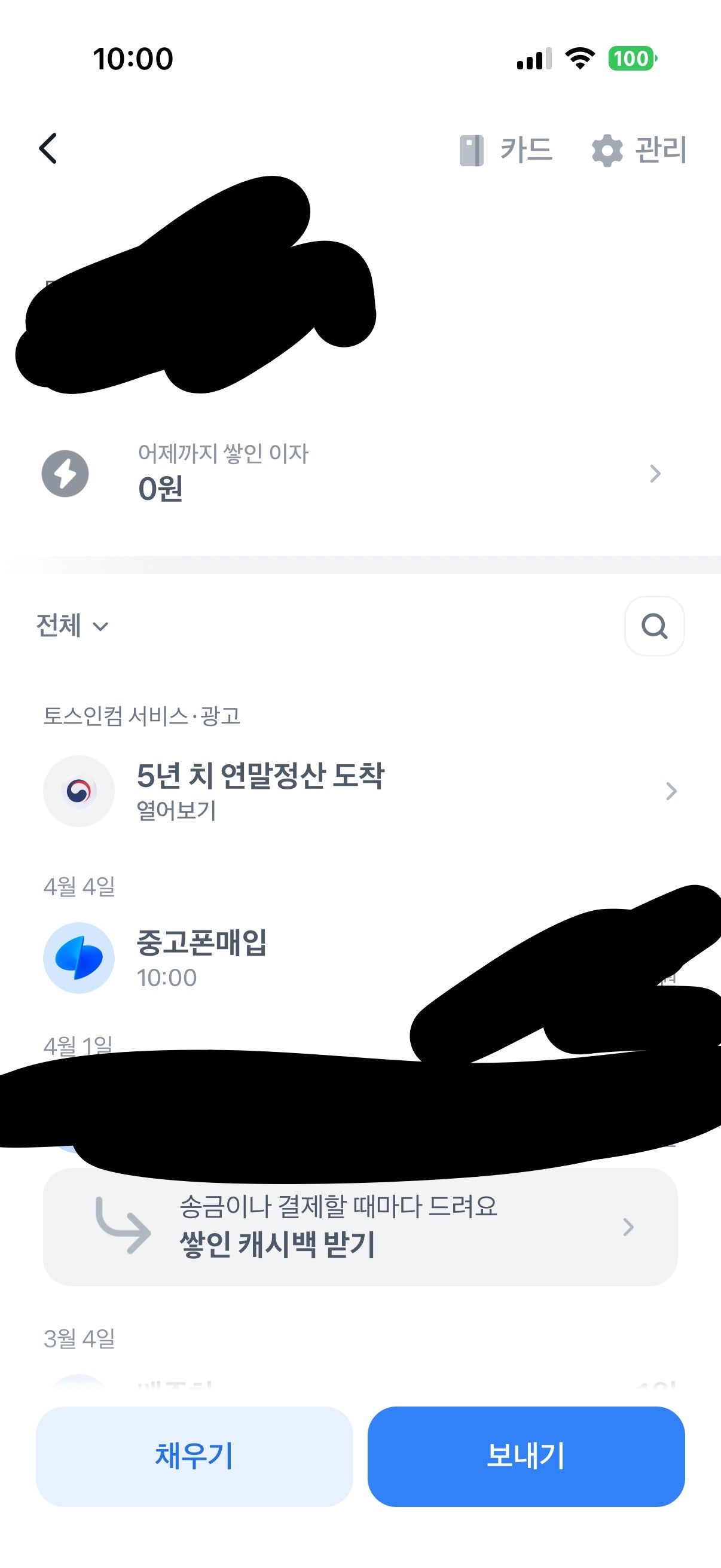The height and width of the screenshot is (1568, 721).
Task: Click the lightning interest icon next to 어제까지 쌓인 이자
Action: (65, 473)
